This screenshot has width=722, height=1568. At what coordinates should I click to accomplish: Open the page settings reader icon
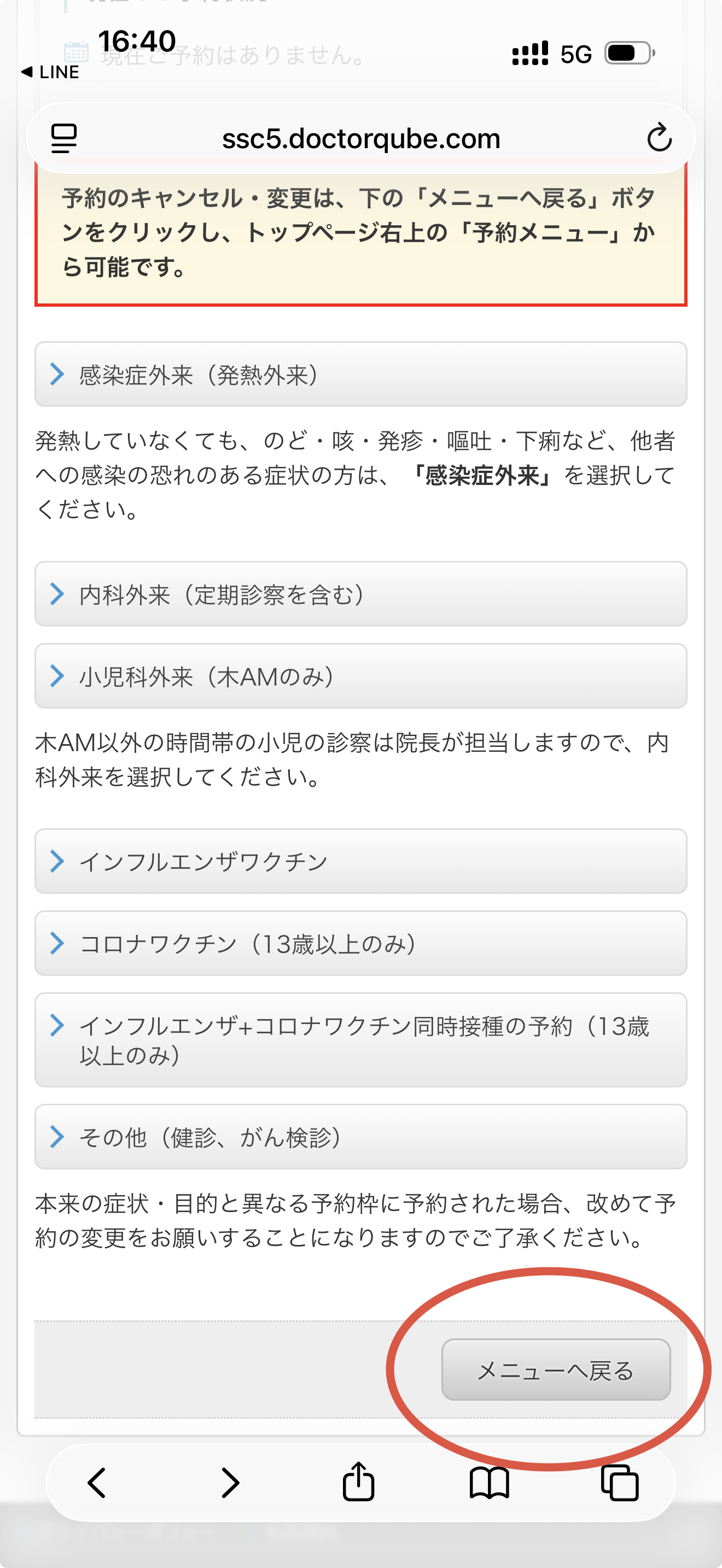click(64, 138)
